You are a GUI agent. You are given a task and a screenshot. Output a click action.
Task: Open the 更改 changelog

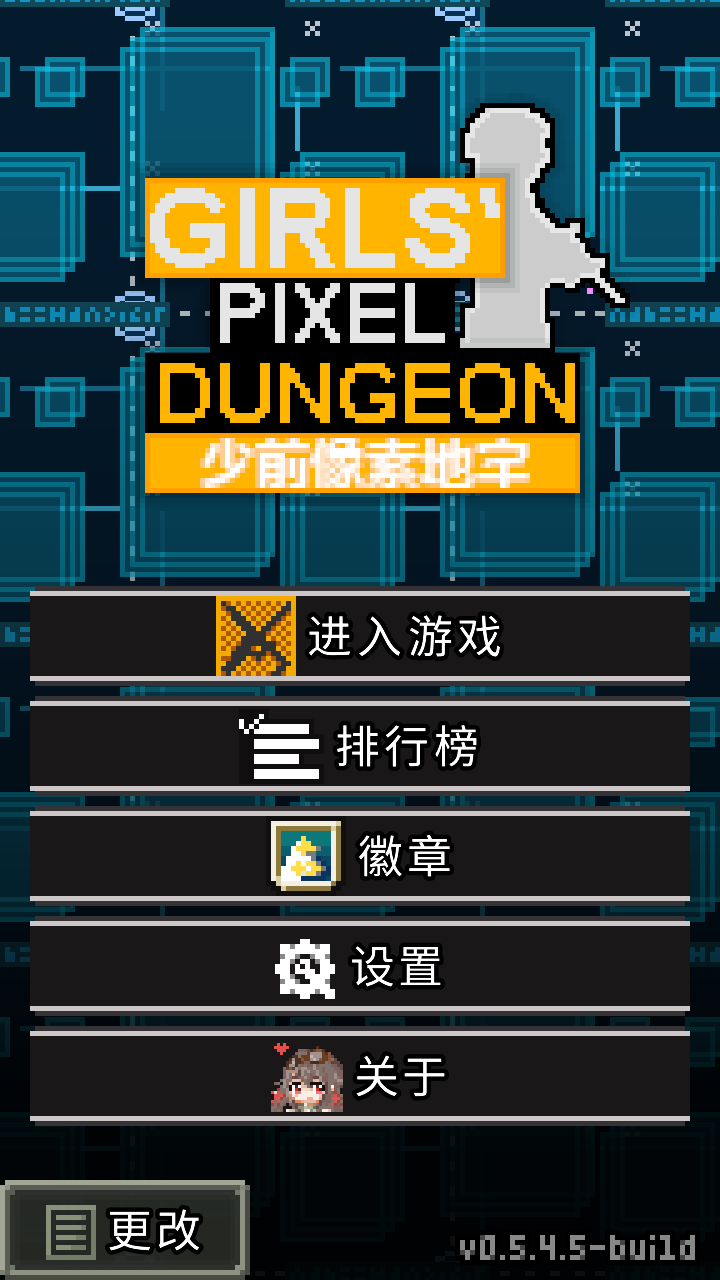coord(125,1230)
